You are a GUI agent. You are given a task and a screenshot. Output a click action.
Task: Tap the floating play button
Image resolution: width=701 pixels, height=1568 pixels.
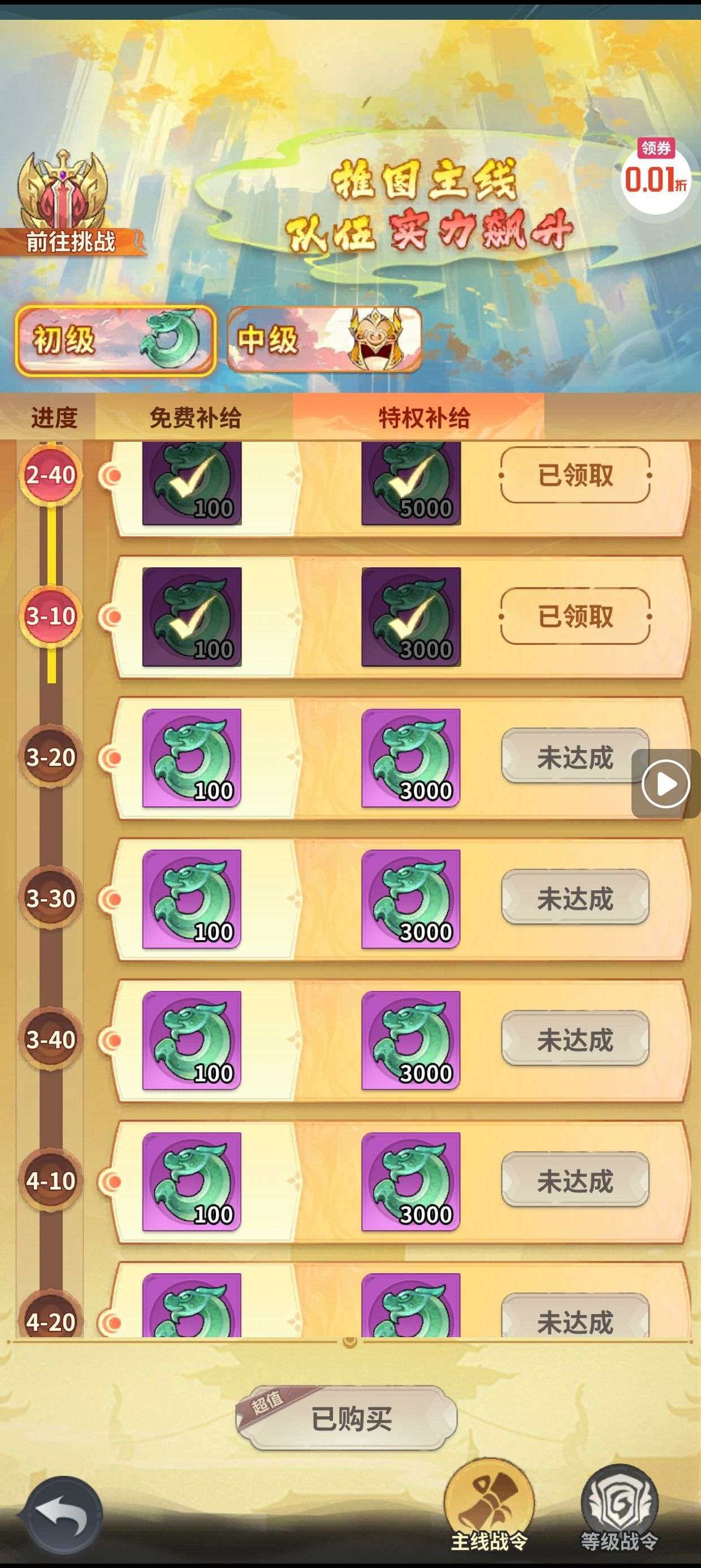(x=666, y=783)
